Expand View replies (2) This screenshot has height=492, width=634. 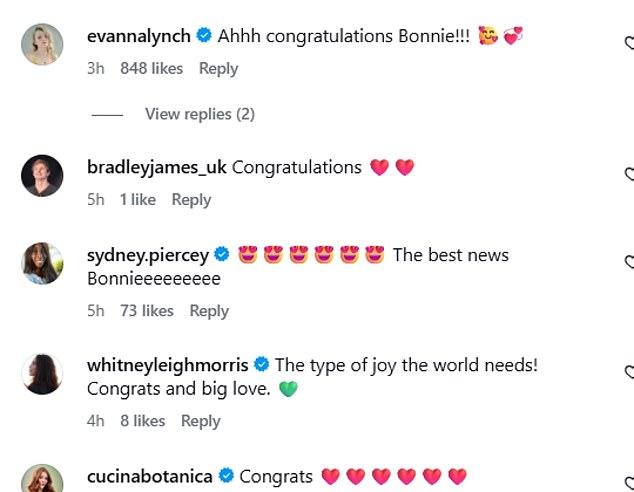[199, 114]
